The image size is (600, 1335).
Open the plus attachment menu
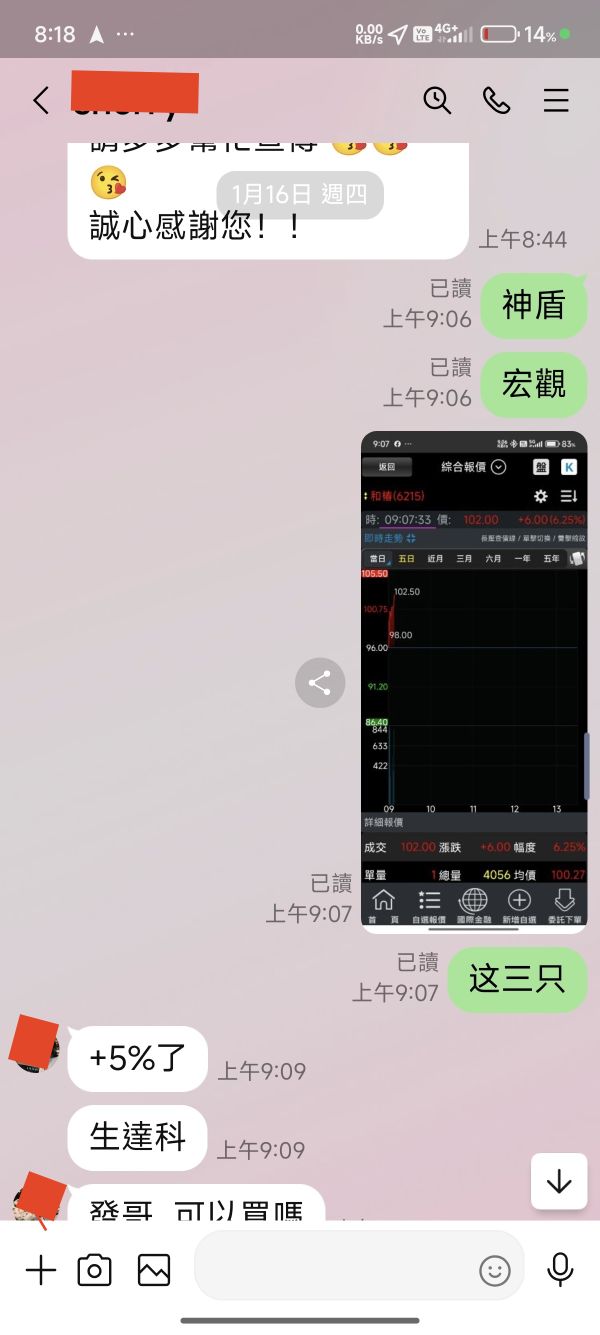41,1270
